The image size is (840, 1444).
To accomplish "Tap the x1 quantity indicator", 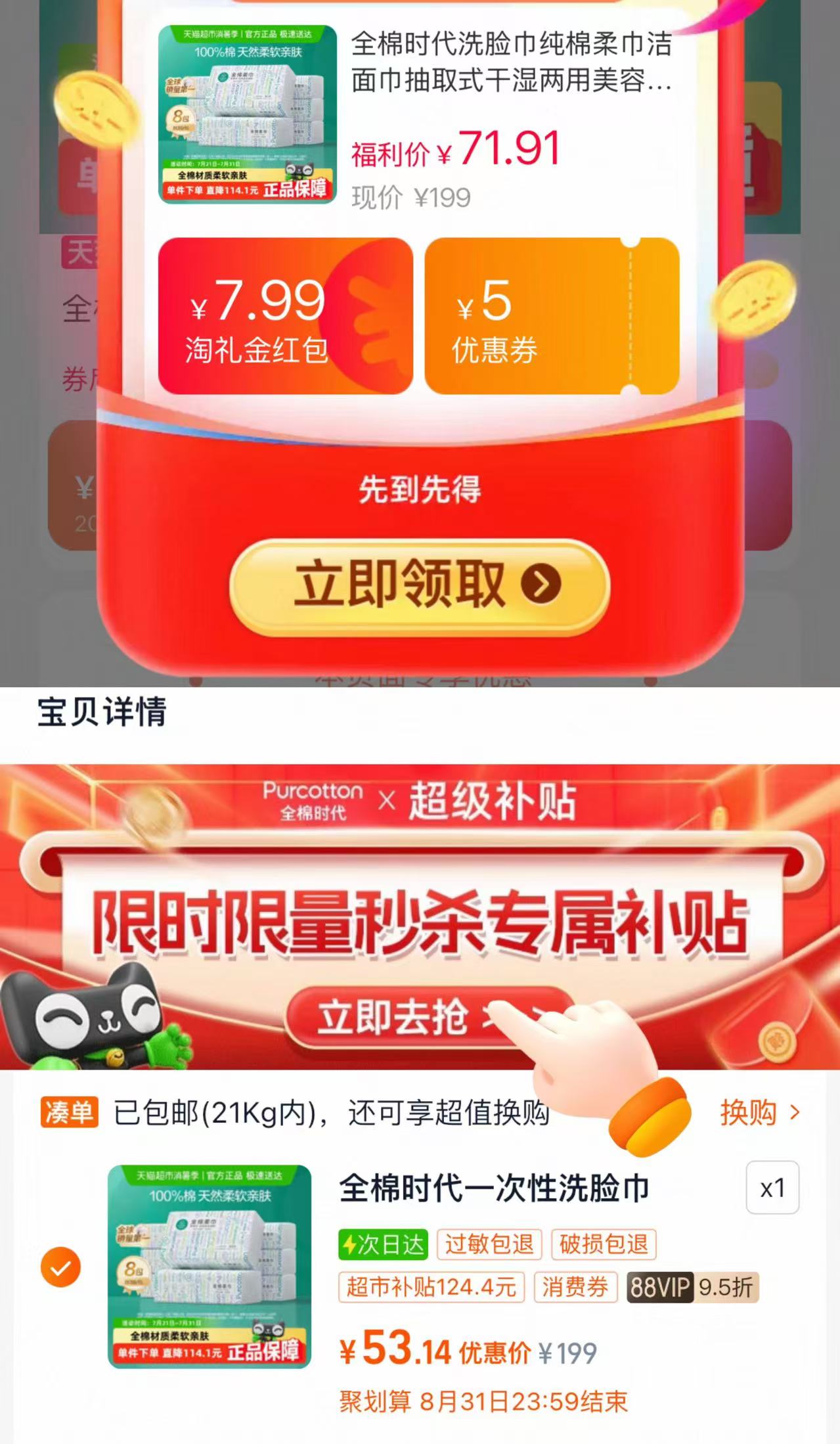I will tap(772, 1186).
